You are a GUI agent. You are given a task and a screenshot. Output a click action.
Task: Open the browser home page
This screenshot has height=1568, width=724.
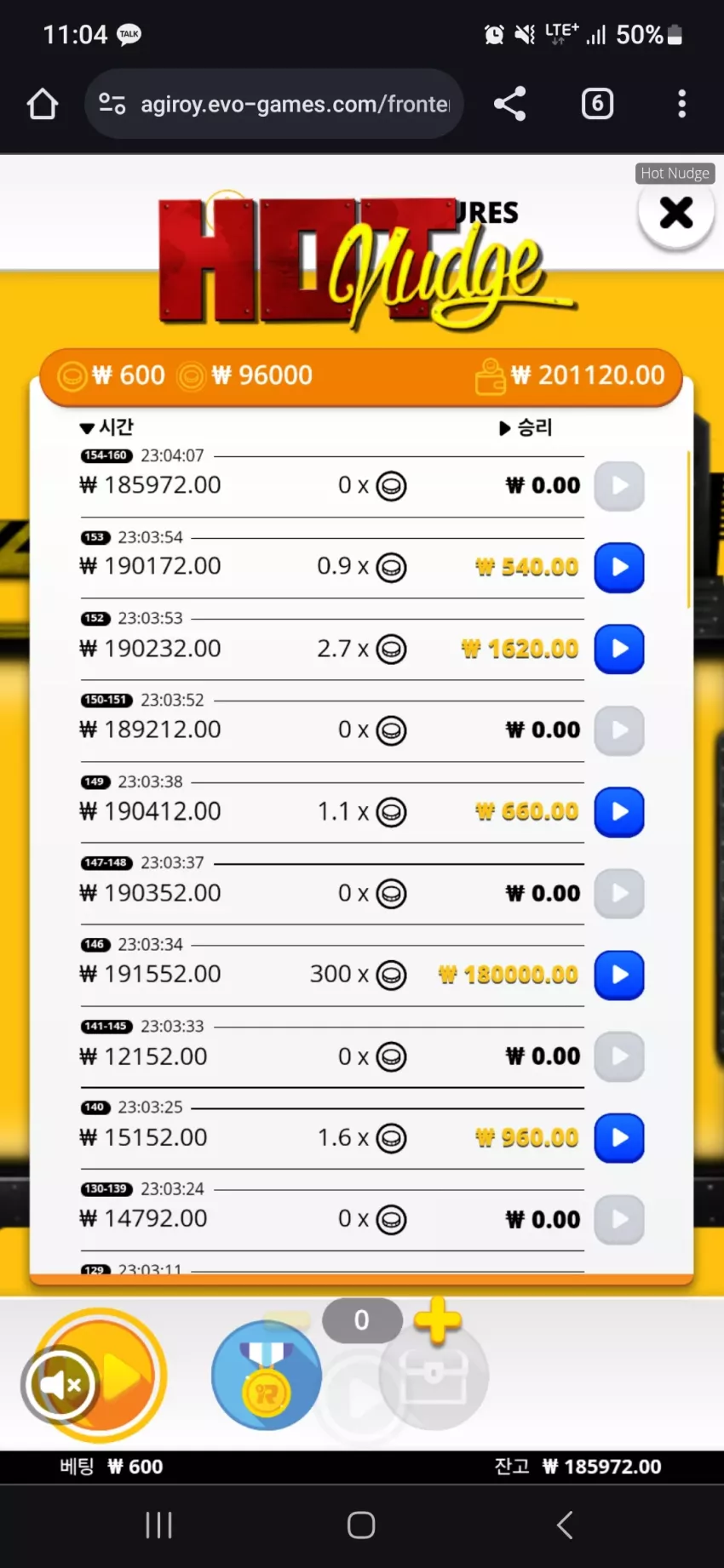pos(43,104)
